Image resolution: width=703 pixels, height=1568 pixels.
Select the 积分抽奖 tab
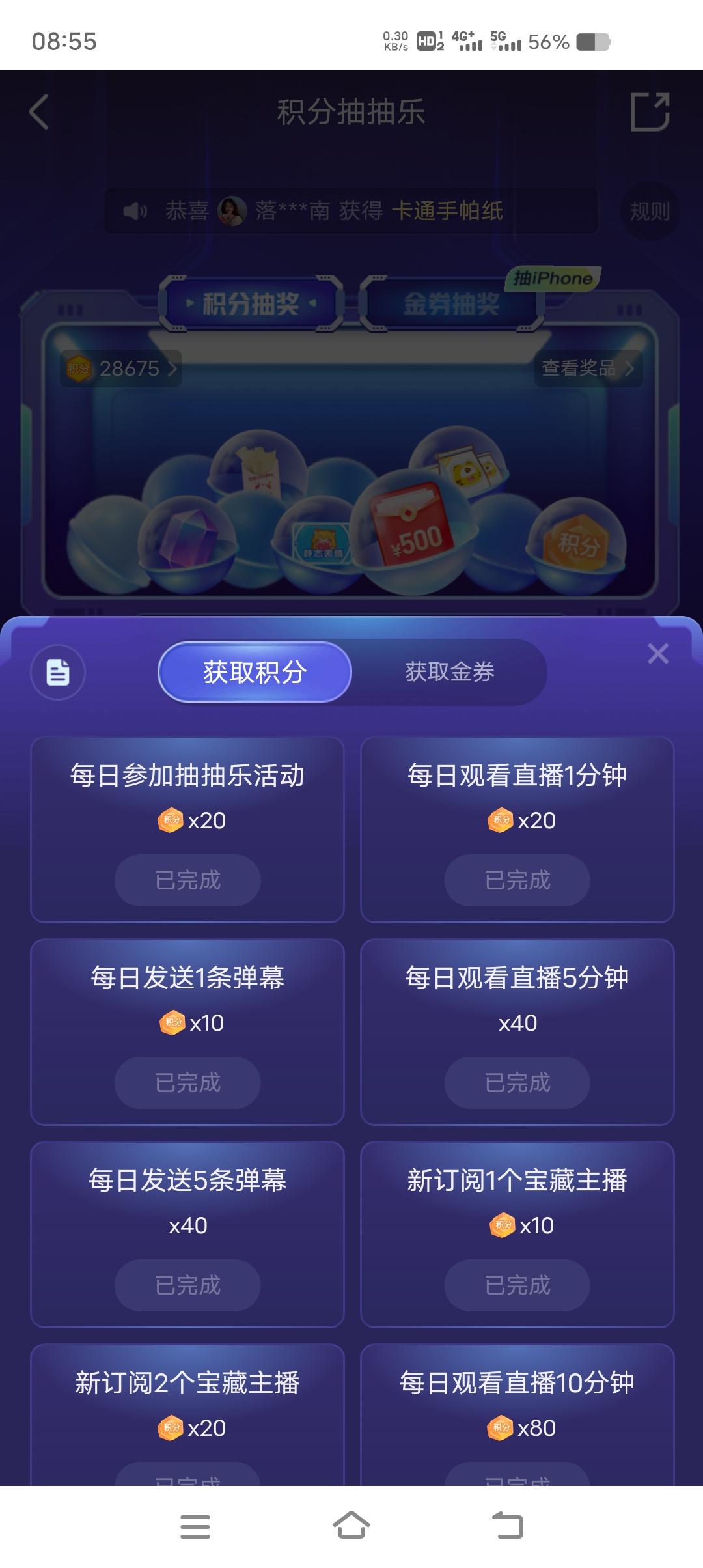click(253, 303)
